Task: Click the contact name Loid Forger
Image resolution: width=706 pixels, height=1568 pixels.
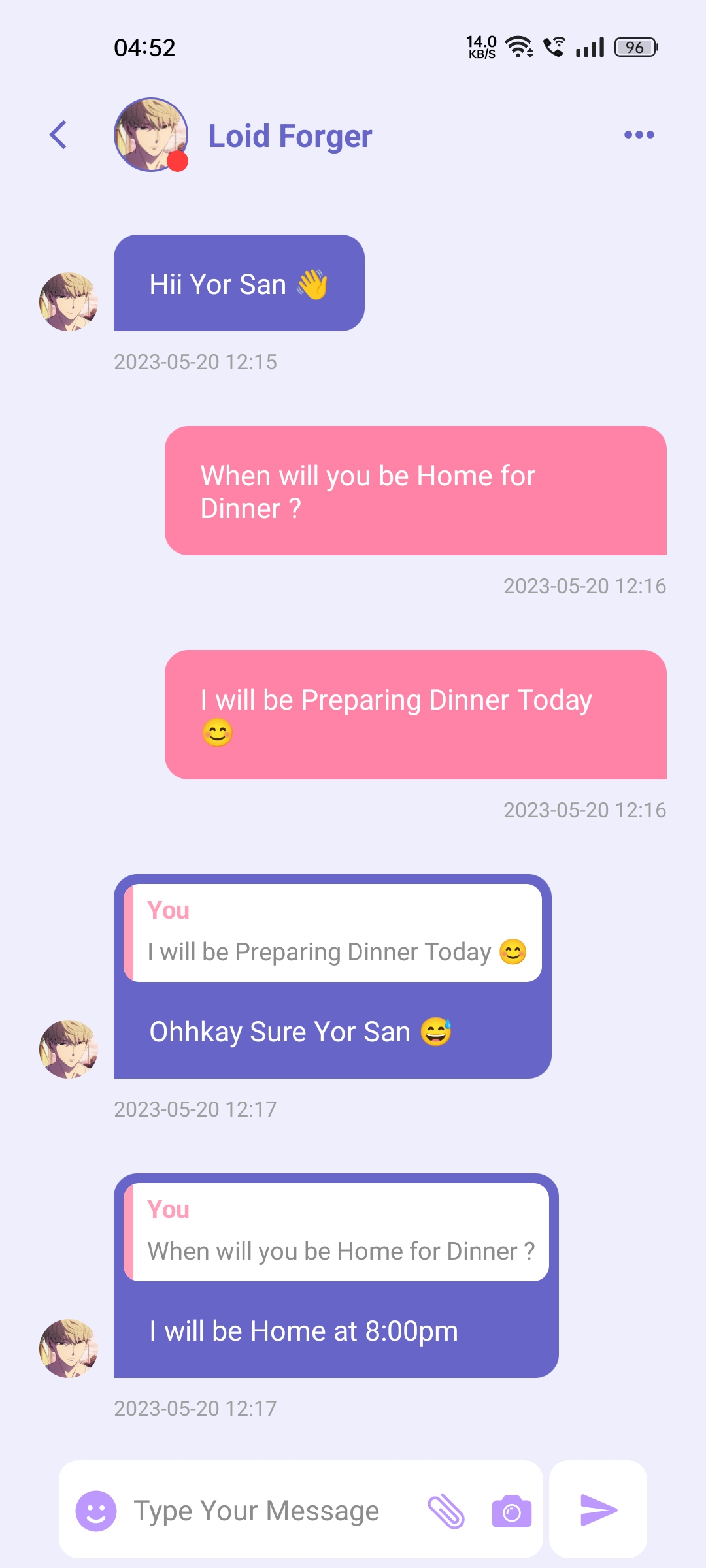Action: coord(290,135)
